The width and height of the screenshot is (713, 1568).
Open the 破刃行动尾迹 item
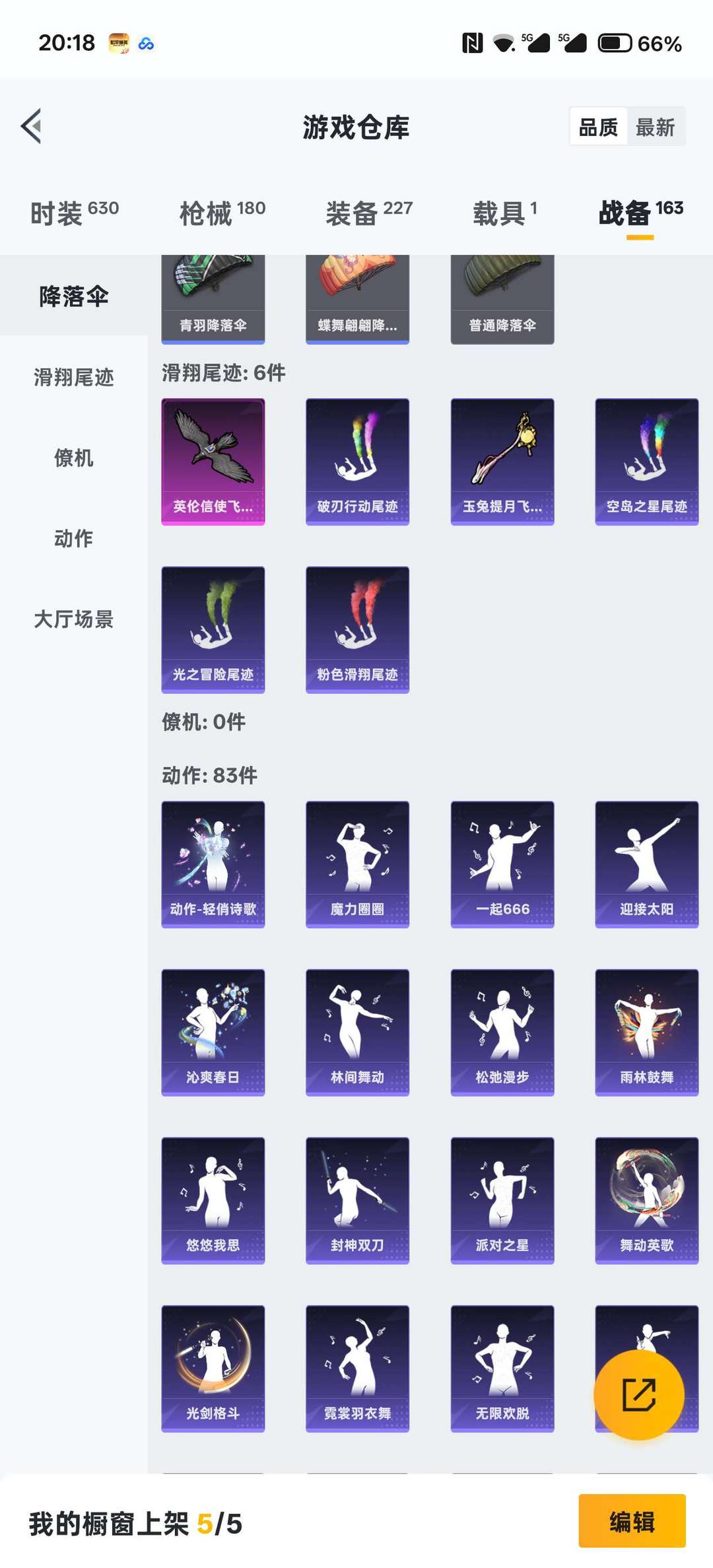357,461
